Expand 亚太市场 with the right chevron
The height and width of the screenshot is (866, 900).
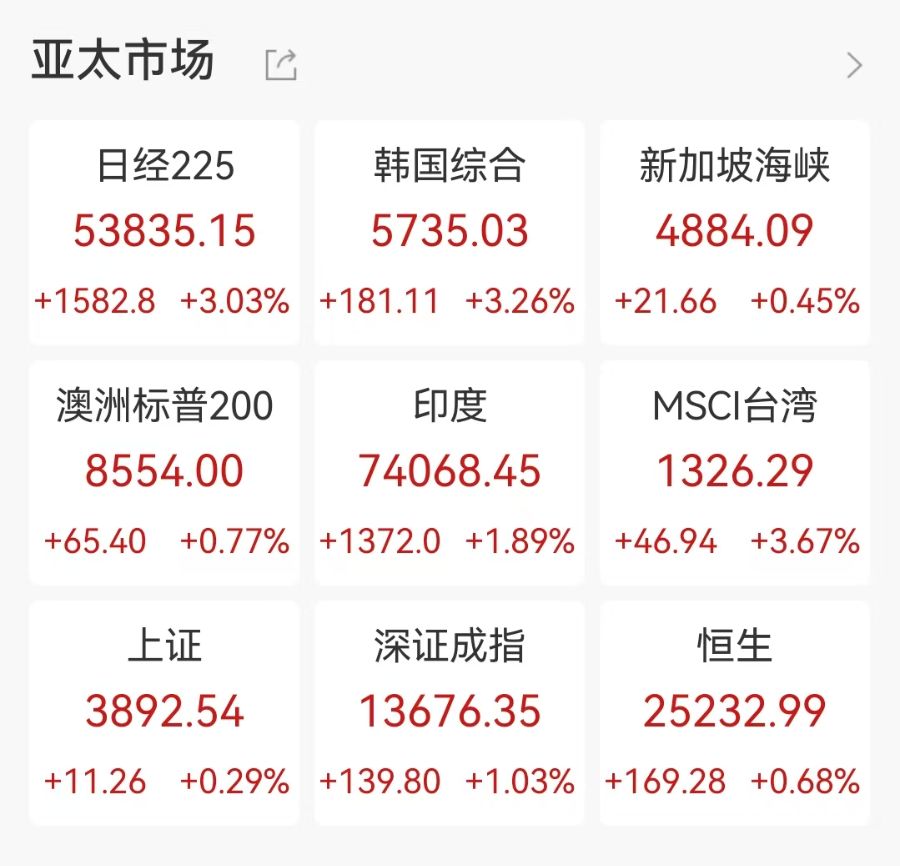click(853, 66)
